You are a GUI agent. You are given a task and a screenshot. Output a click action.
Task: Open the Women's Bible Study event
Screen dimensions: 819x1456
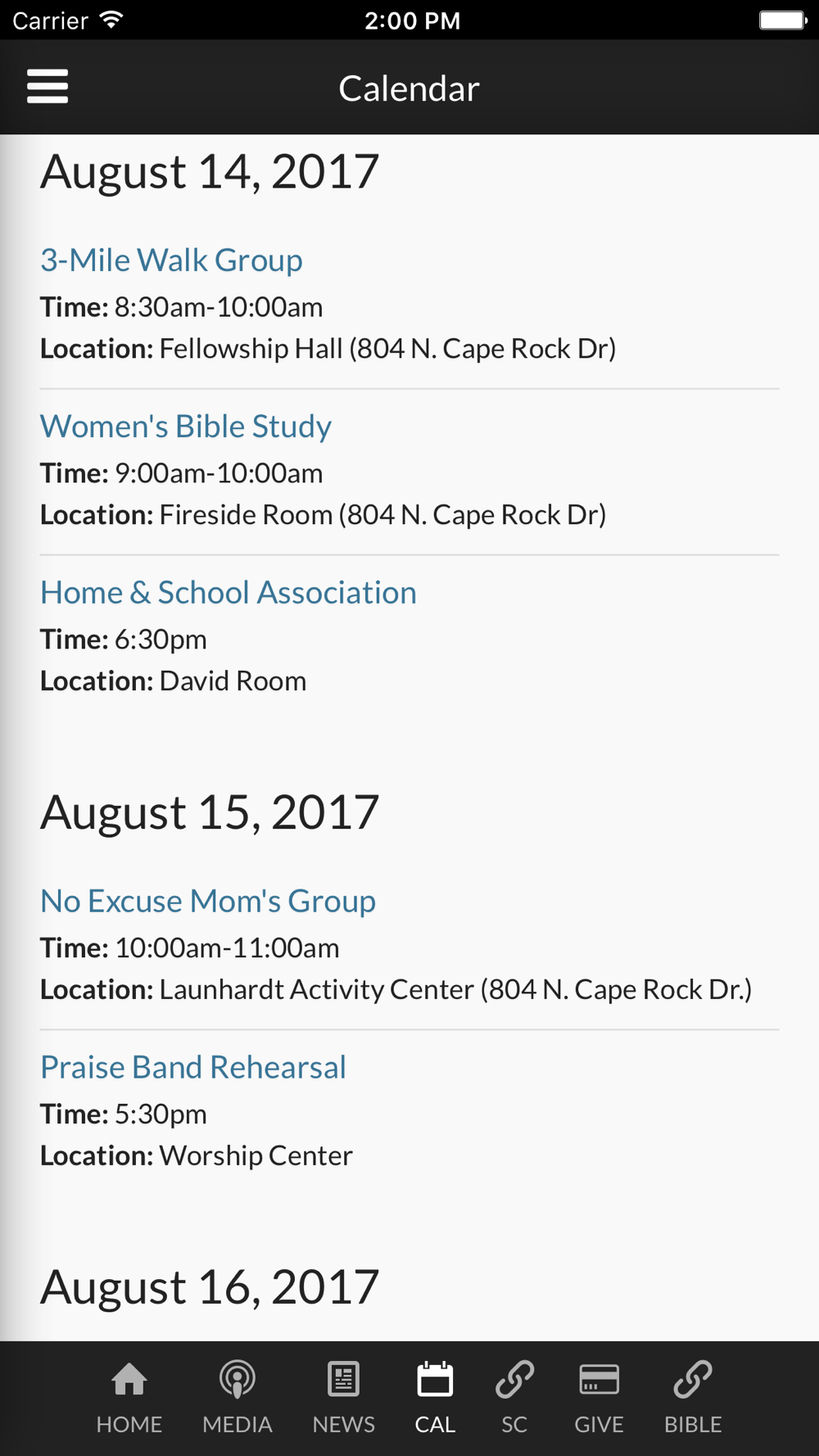pos(186,426)
